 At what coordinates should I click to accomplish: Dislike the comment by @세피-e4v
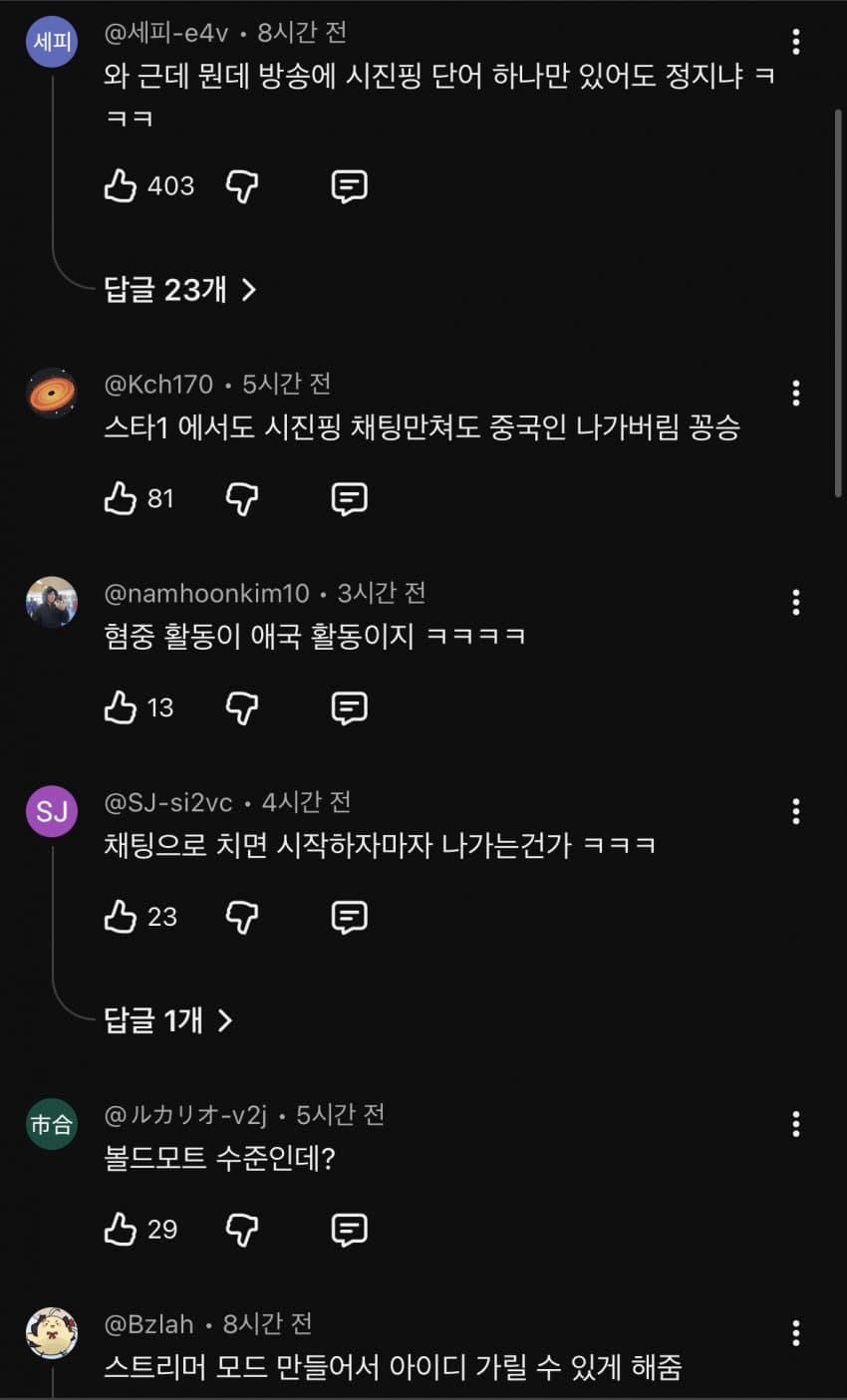point(242,186)
